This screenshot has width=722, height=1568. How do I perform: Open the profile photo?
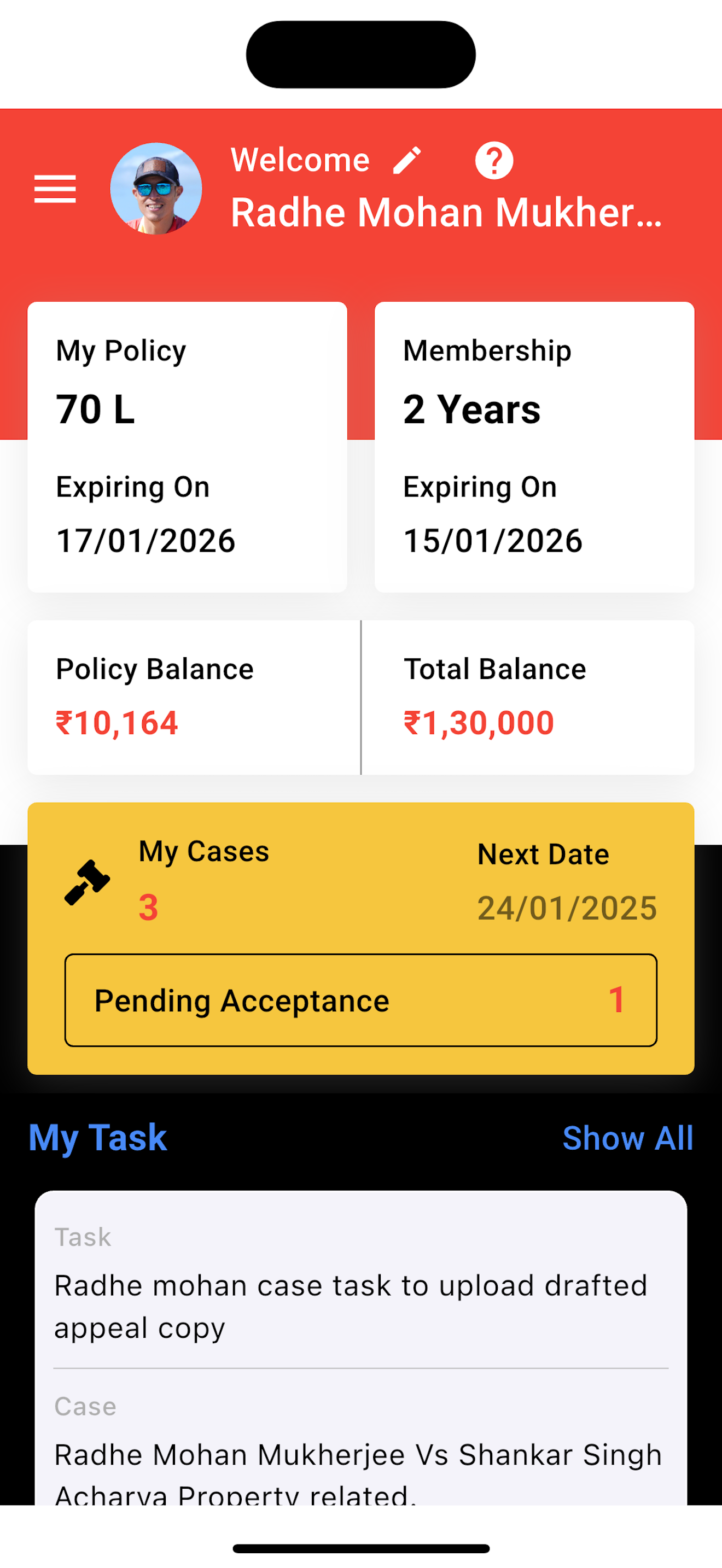click(156, 189)
